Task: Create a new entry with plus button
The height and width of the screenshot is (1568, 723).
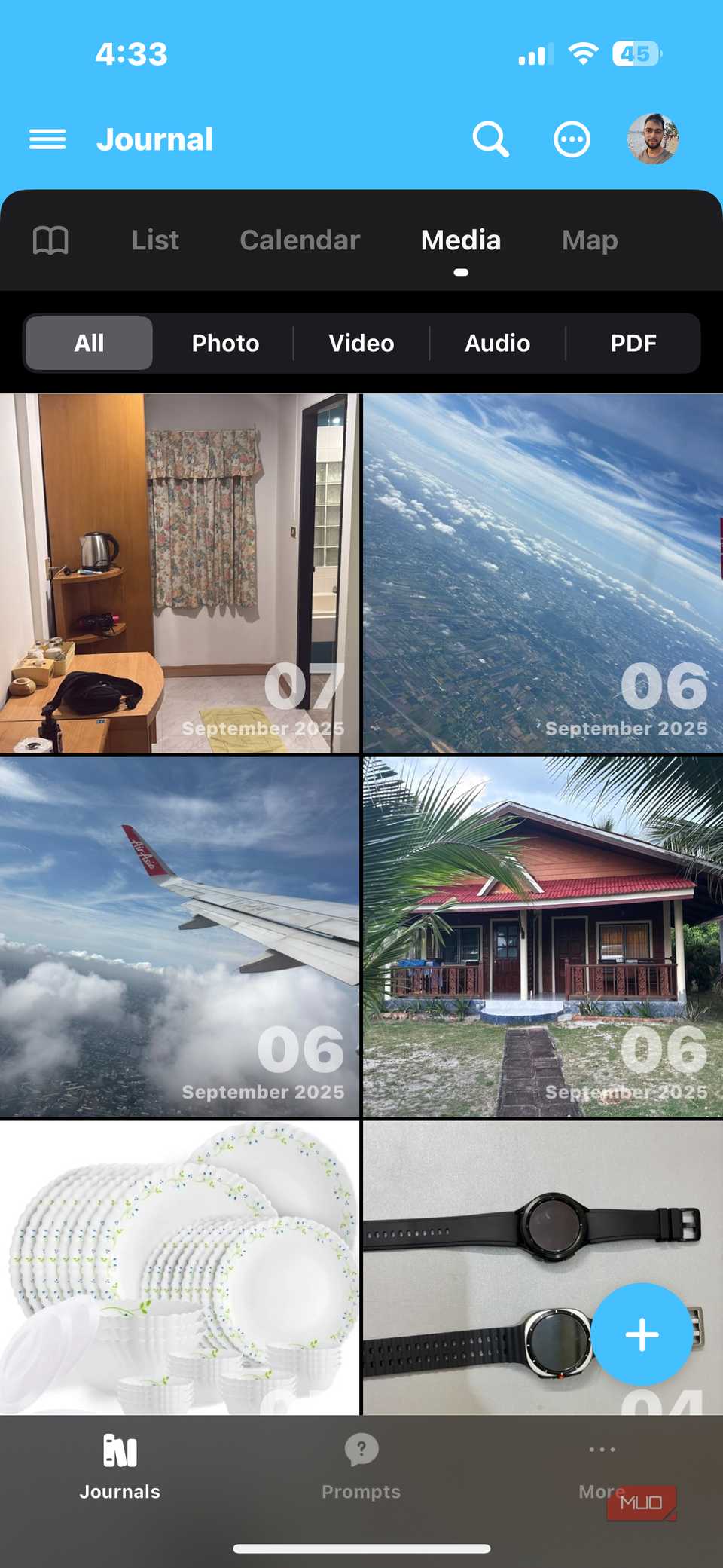Action: [642, 1334]
